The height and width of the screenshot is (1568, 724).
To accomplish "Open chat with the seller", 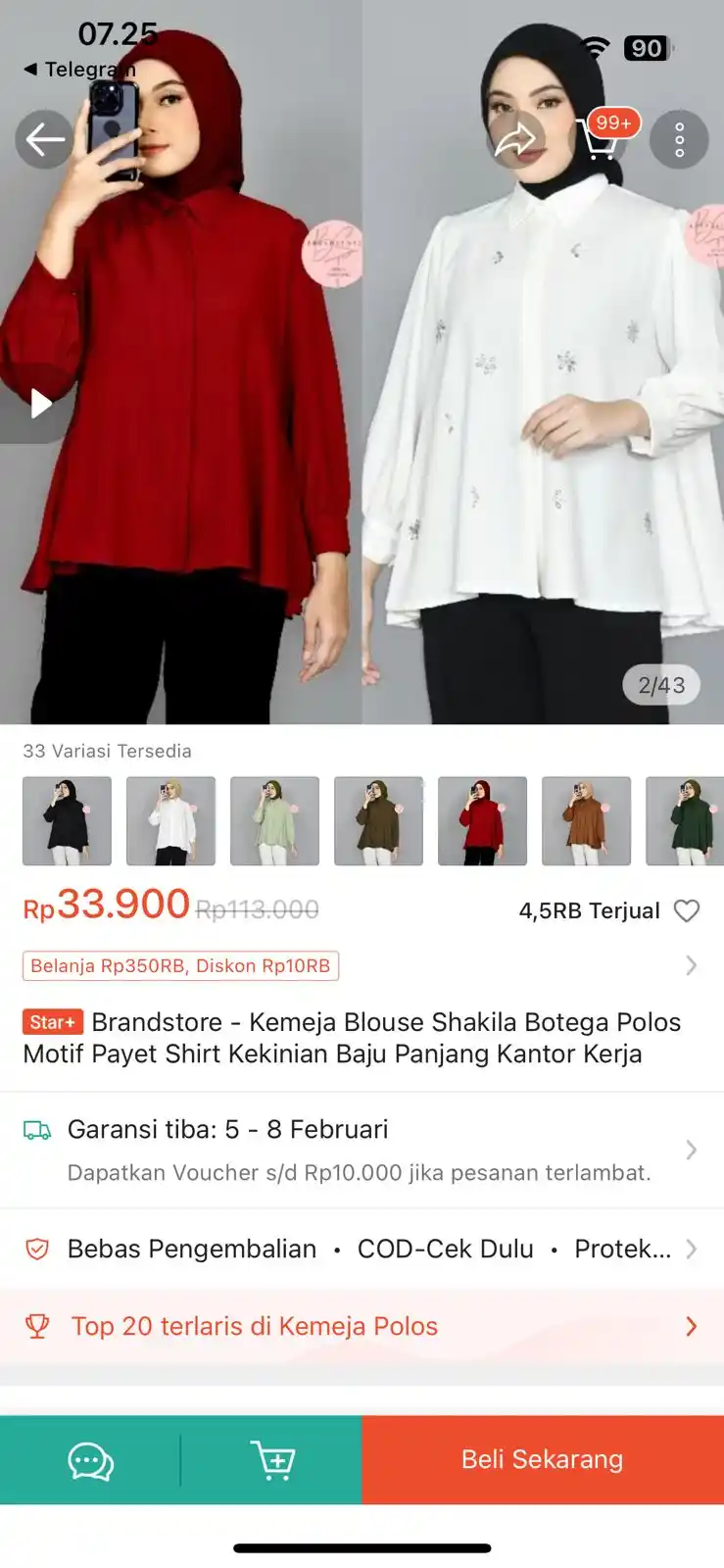I will pyautogui.click(x=90, y=1459).
